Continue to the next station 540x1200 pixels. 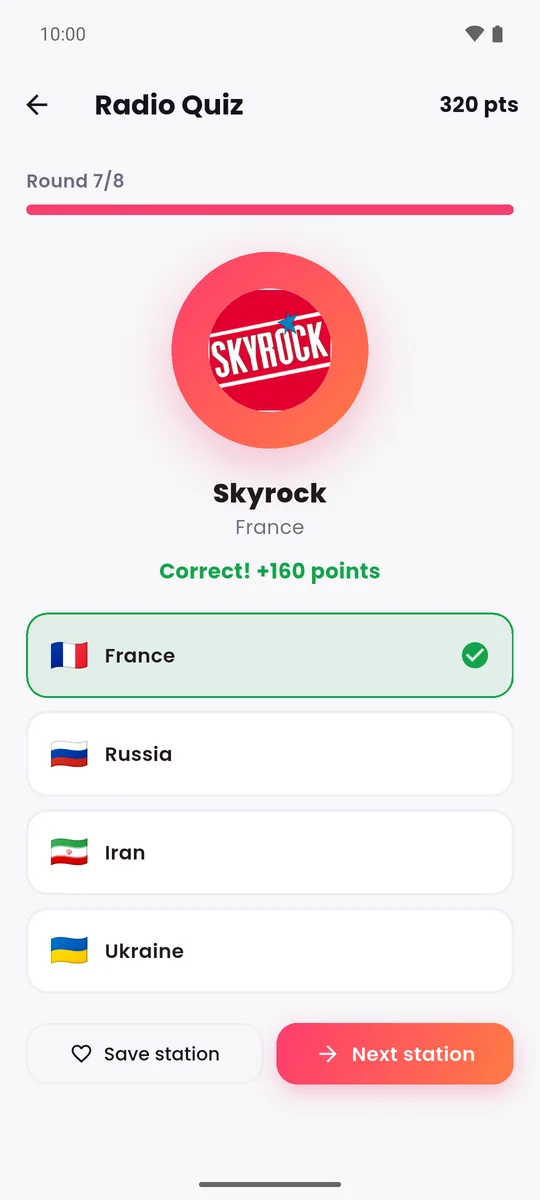click(x=395, y=1054)
